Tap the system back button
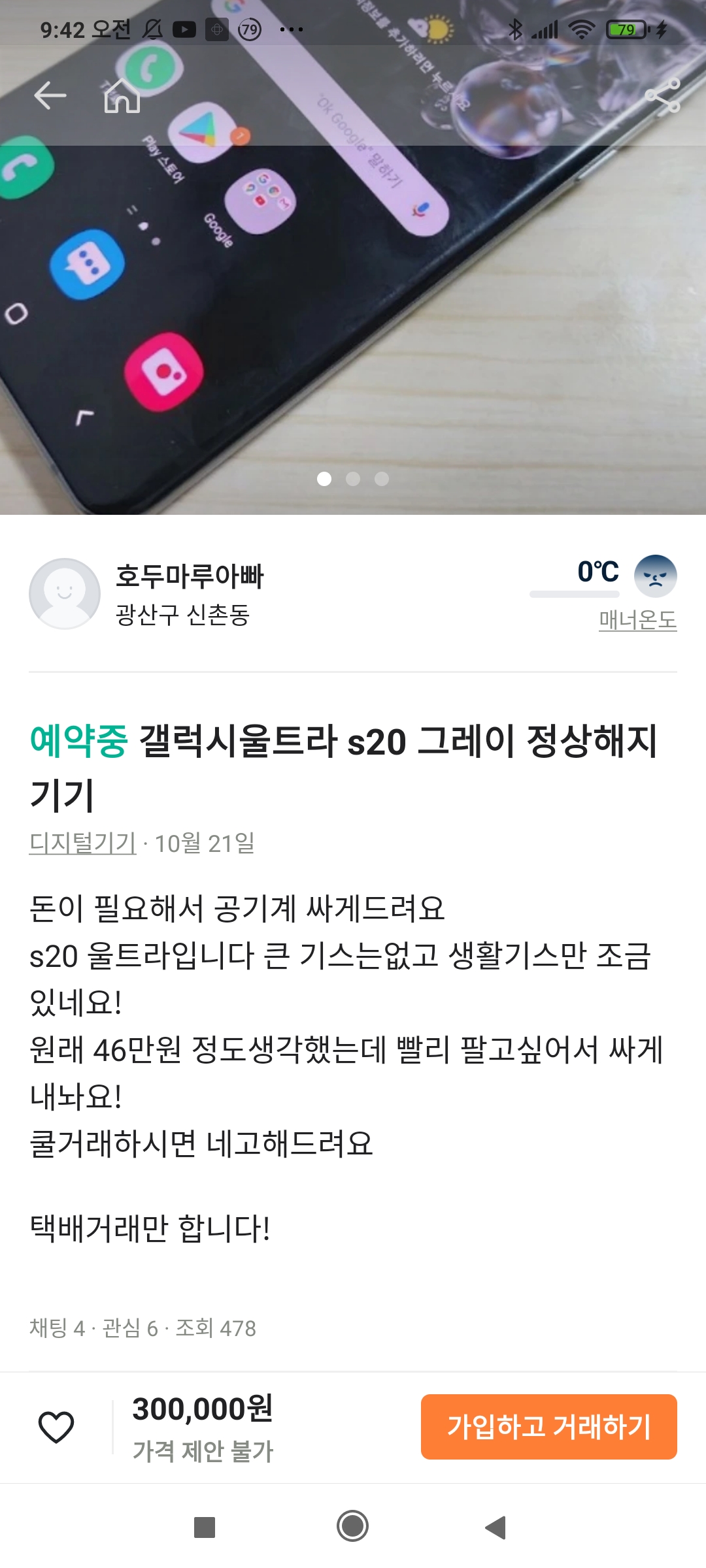706x1568 pixels. coord(496,1527)
